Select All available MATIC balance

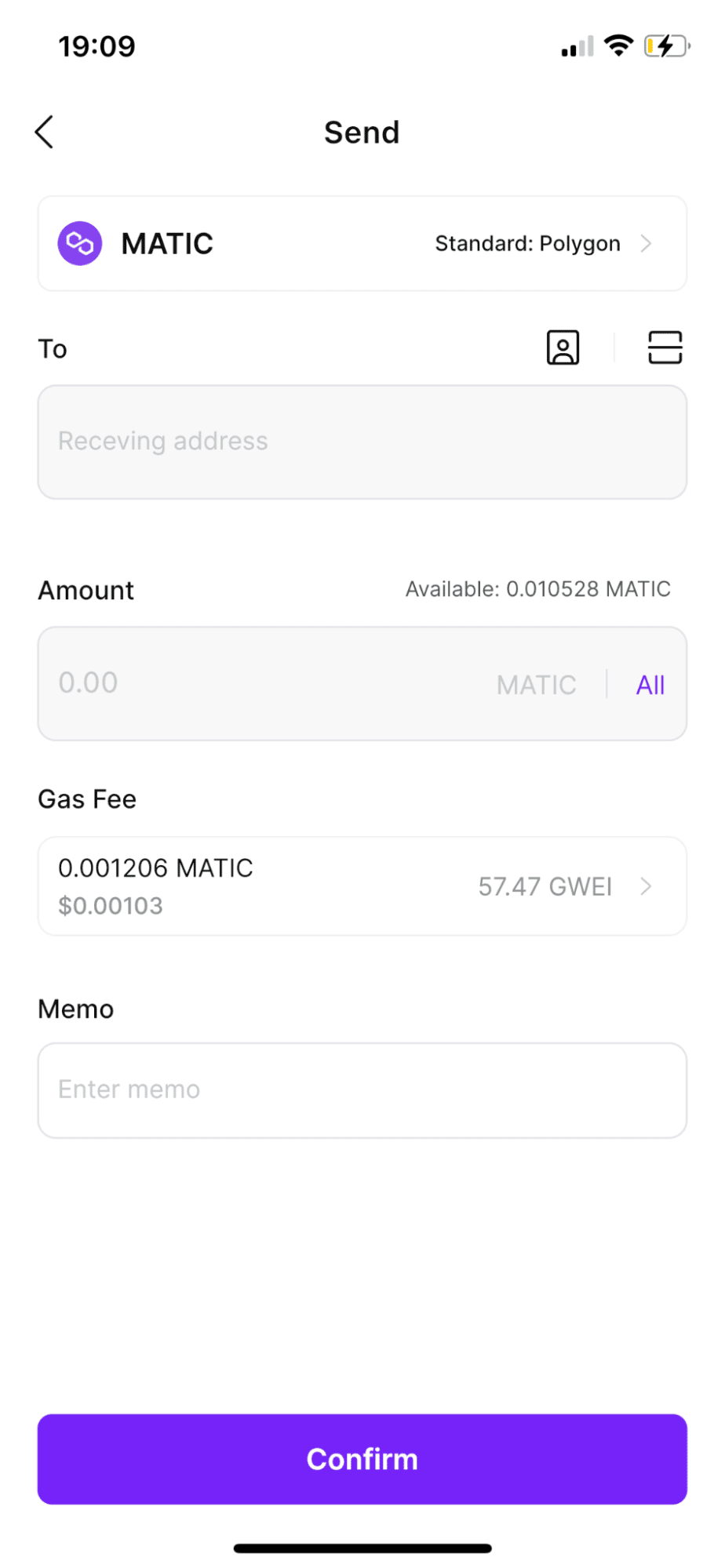tap(650, 685)
